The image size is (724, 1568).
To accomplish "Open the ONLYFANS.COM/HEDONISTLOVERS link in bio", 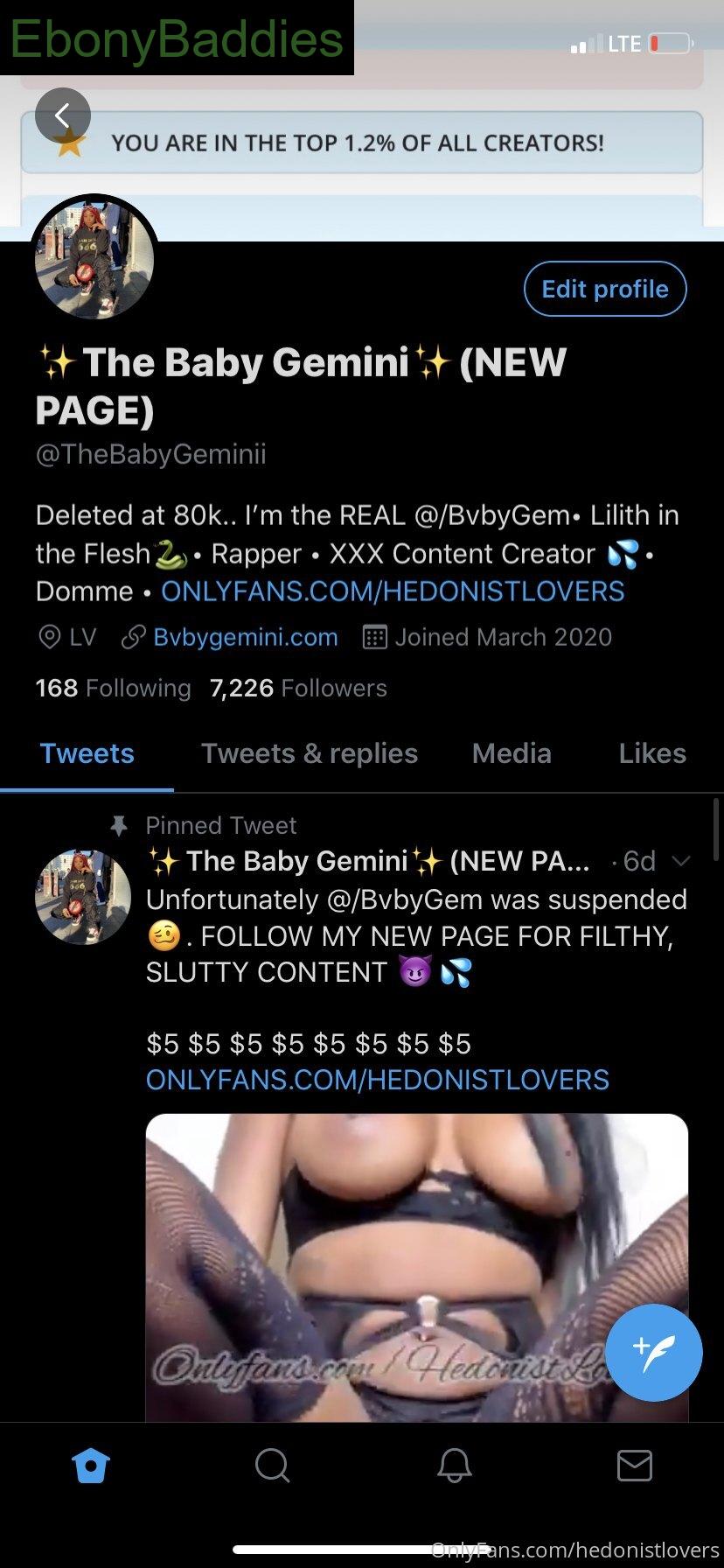I will click(x=393, y=591).
